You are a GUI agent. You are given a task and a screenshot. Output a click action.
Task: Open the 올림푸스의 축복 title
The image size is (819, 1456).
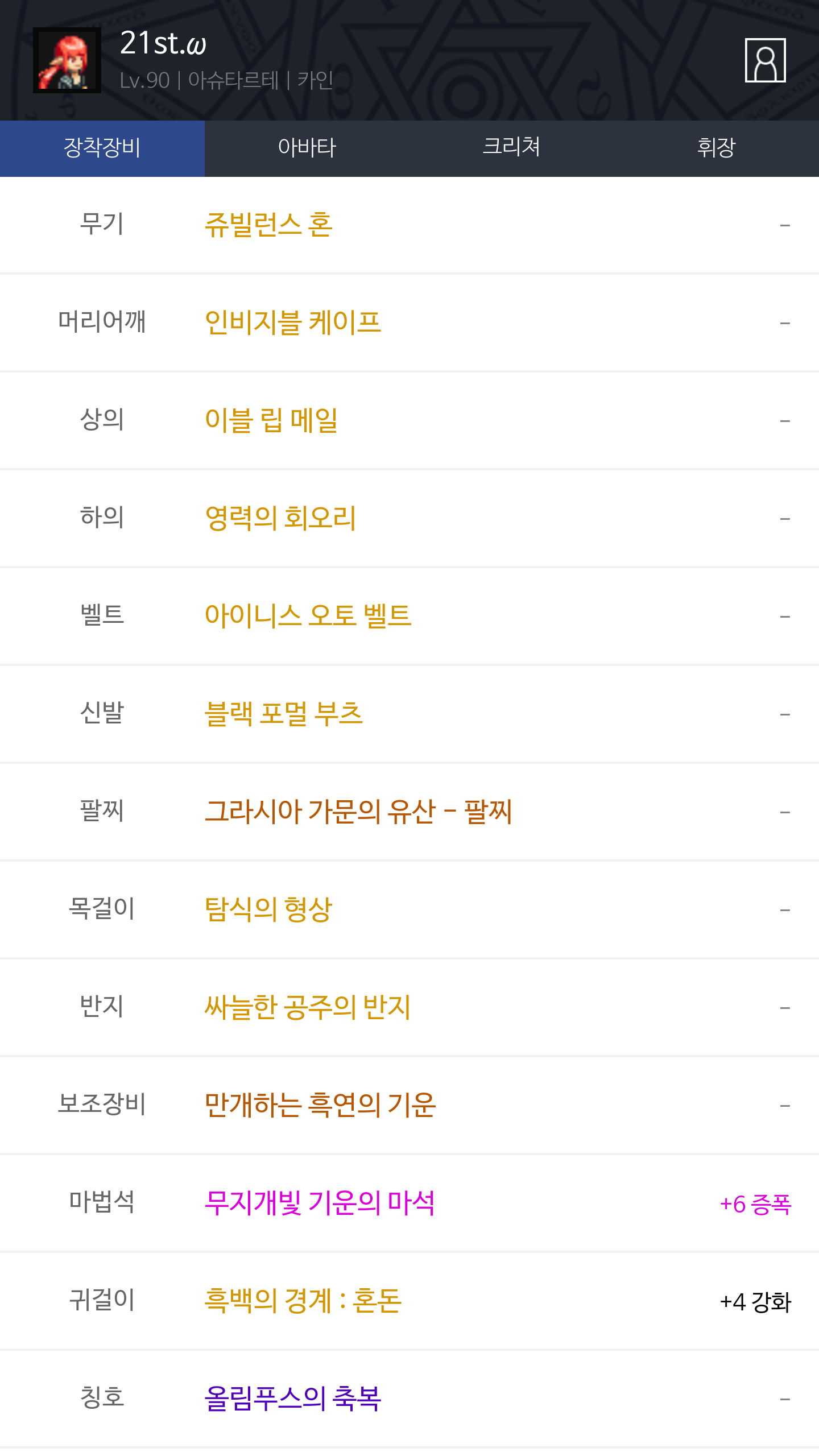pos(293,1399)
